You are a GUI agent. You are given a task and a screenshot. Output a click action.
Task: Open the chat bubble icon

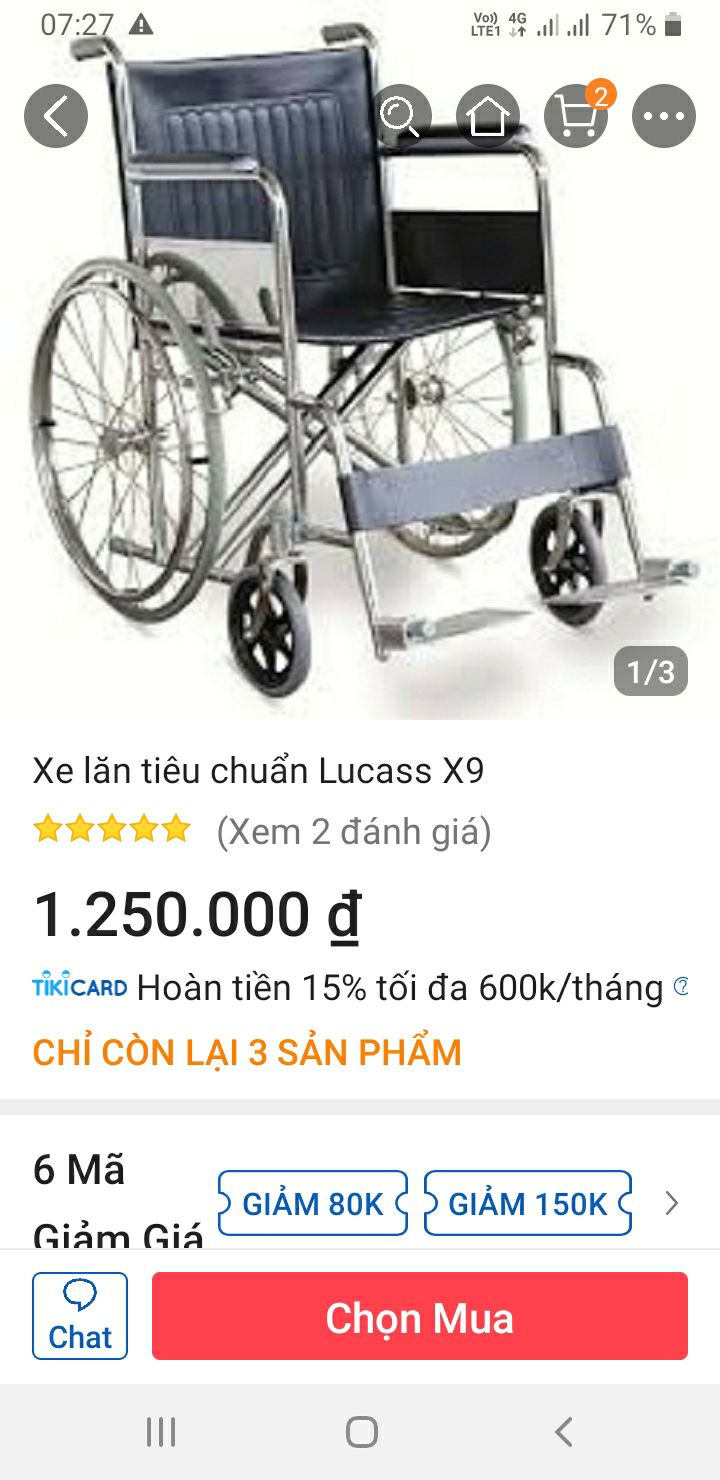click(x=80, y=1315)
